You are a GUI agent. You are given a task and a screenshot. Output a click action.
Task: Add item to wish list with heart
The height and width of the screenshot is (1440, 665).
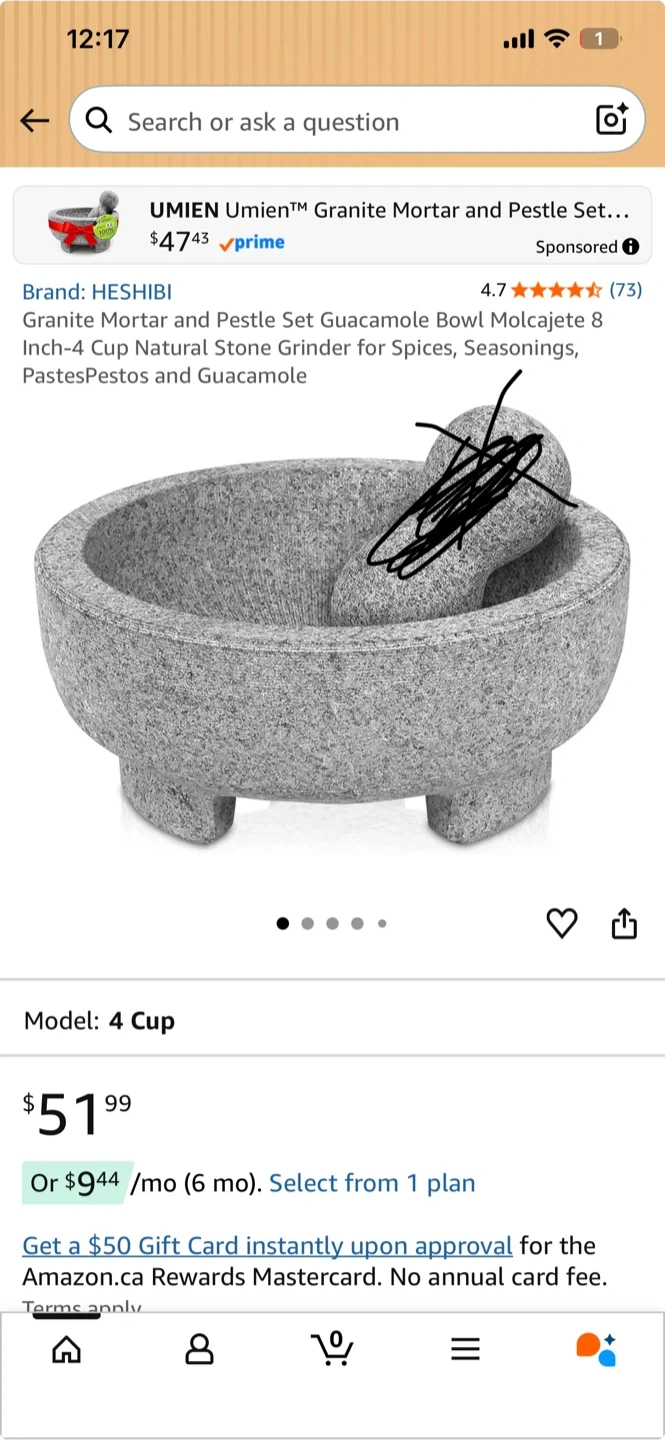click(x=562, y=923)
